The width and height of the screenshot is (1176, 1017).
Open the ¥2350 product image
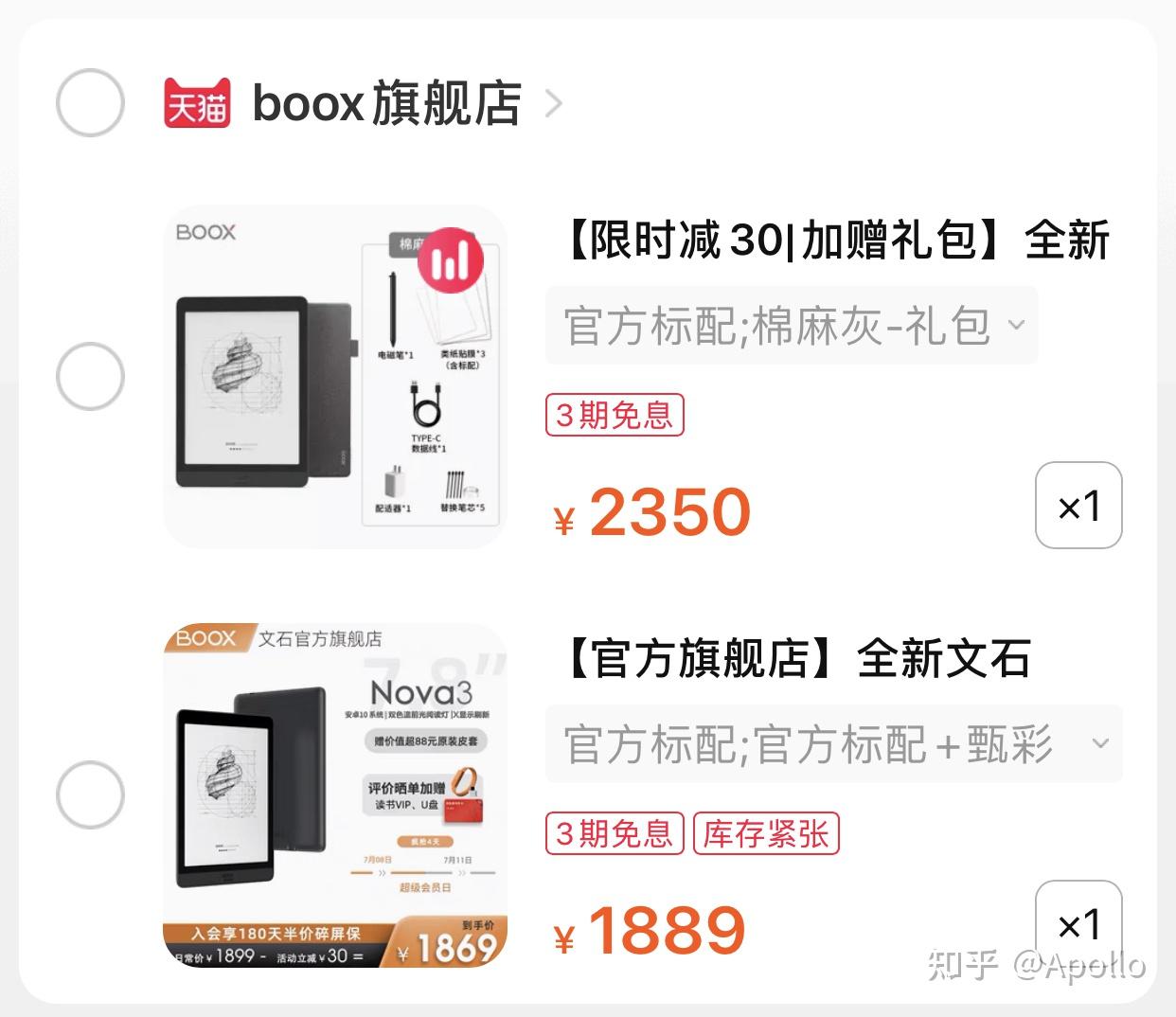[335, 376]
